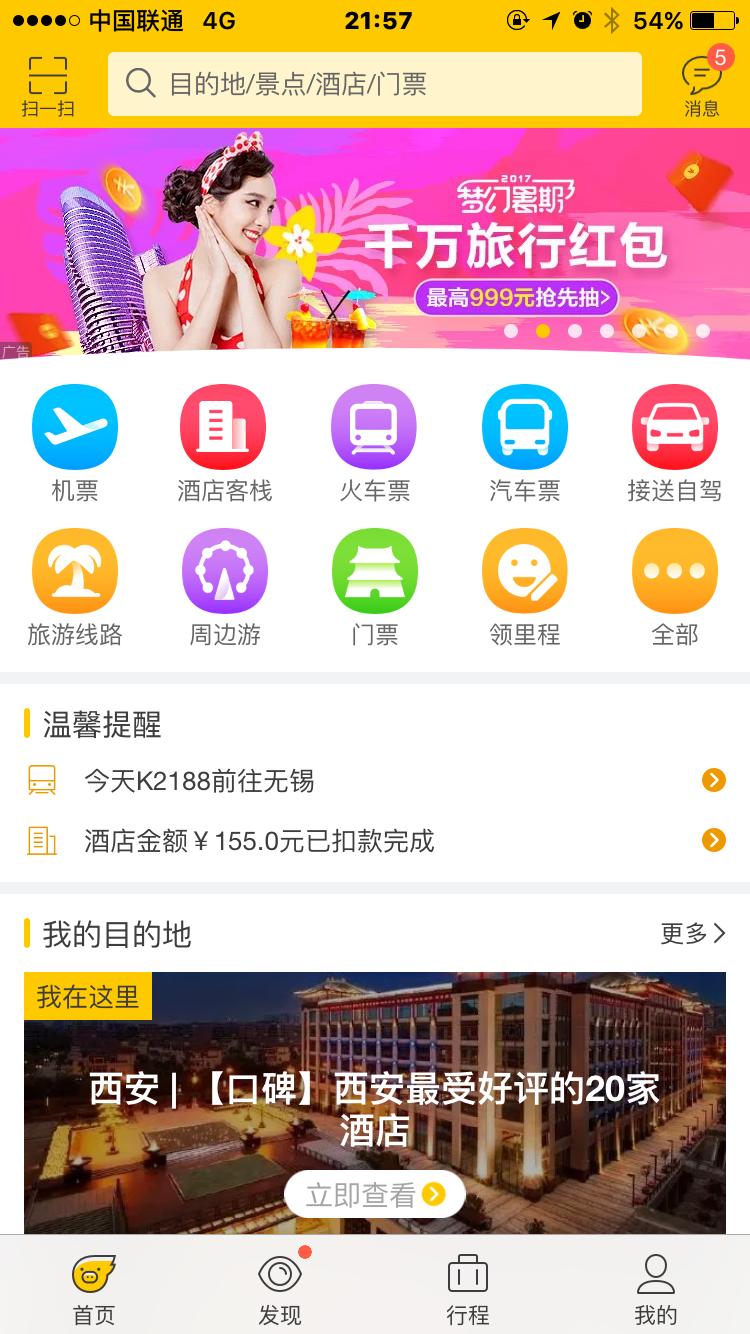Open the 周边游 nearby trips icon
750x1334 pixels.
[225, 570]
